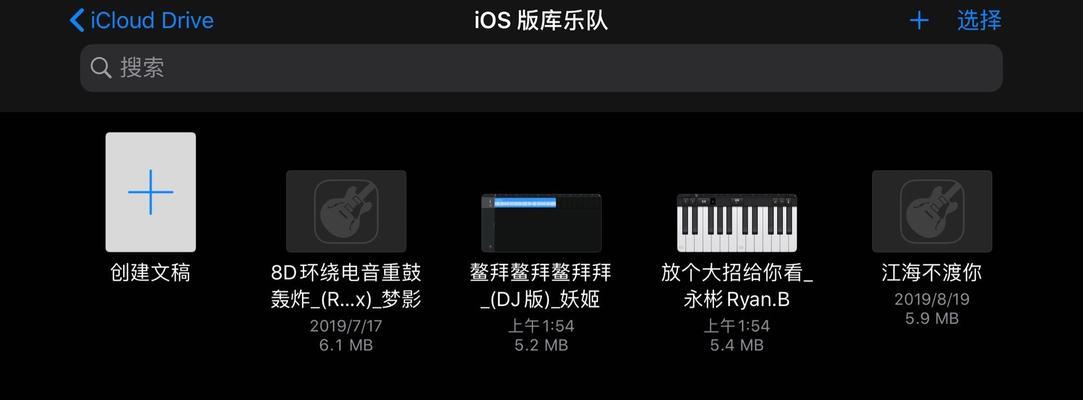Go back to iCloud Drive
Viewport: 1083px width, 400px height.
point(141,20)
